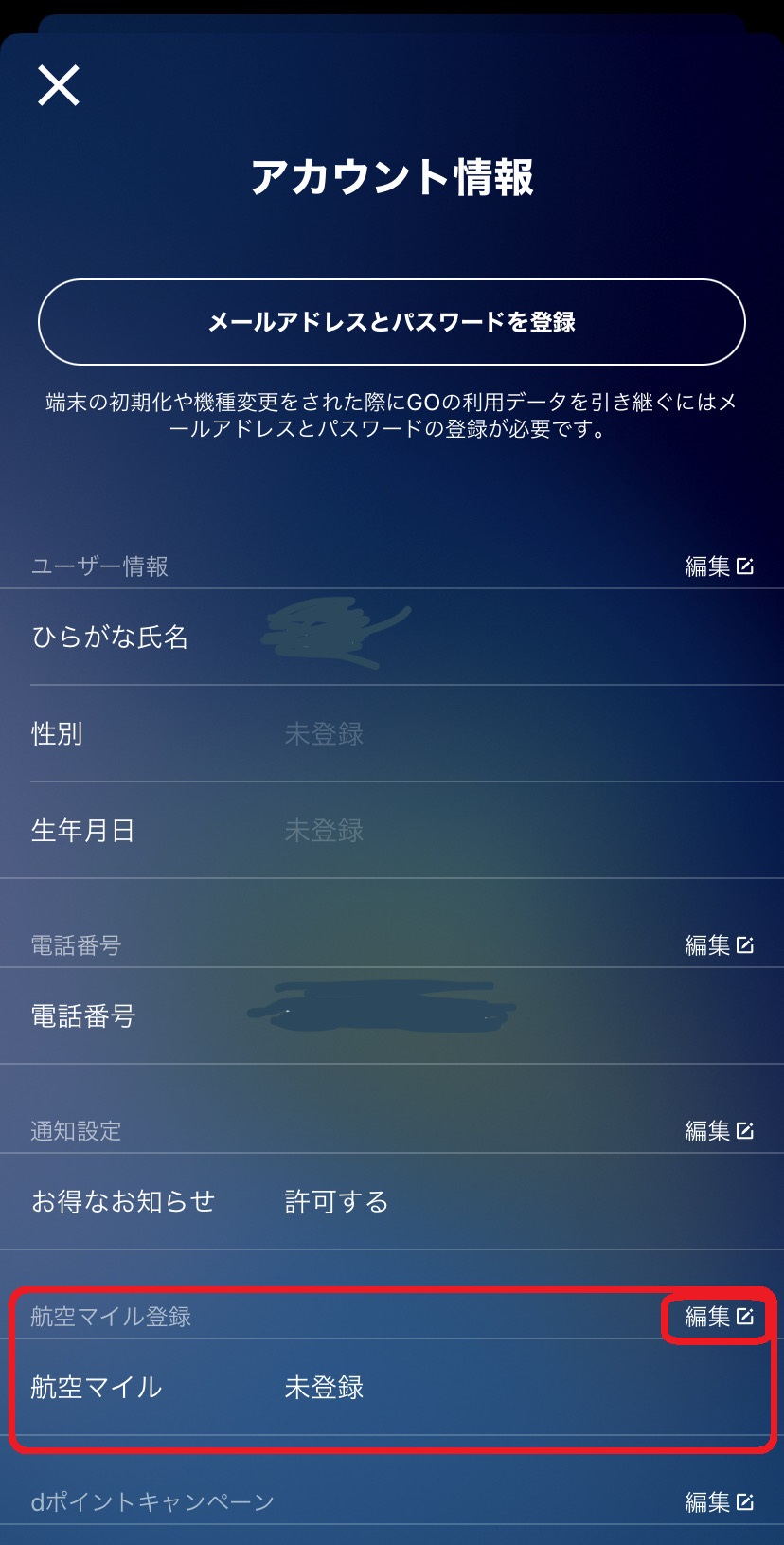Edit the ユーザー情報 section
Viewport: 784px width, 1545px height.
point(719,566)
